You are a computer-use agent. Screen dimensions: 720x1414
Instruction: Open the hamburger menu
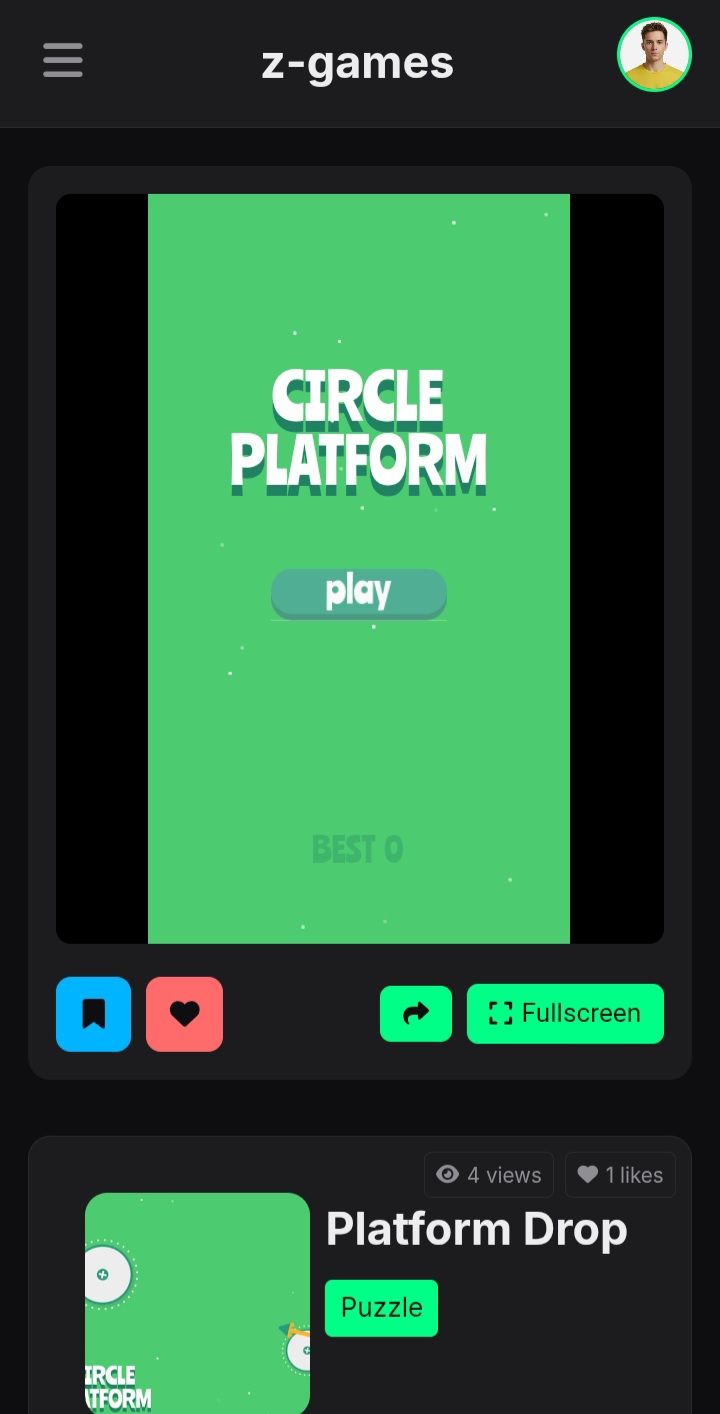click(62, 60)
